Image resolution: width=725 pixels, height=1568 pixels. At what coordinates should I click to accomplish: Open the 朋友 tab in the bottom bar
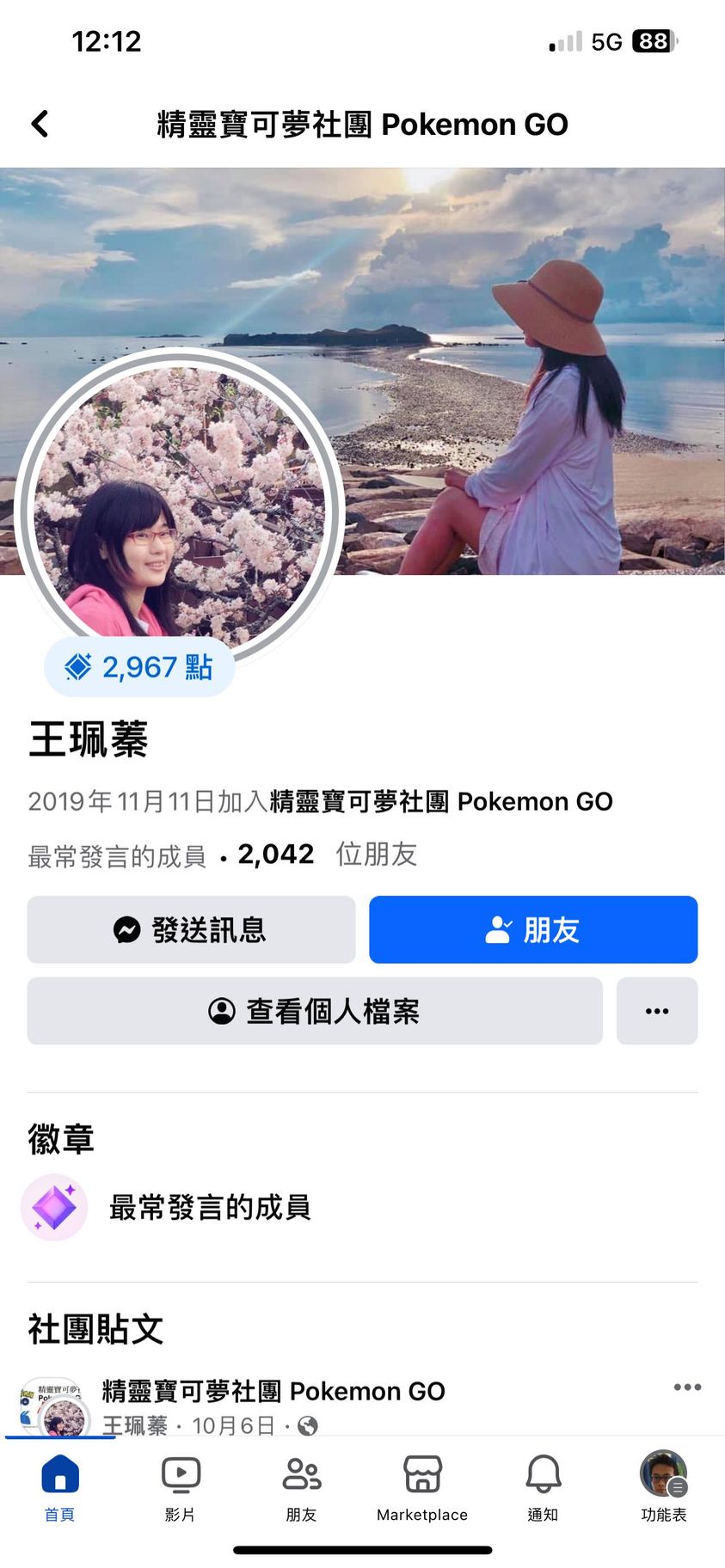302,1487
